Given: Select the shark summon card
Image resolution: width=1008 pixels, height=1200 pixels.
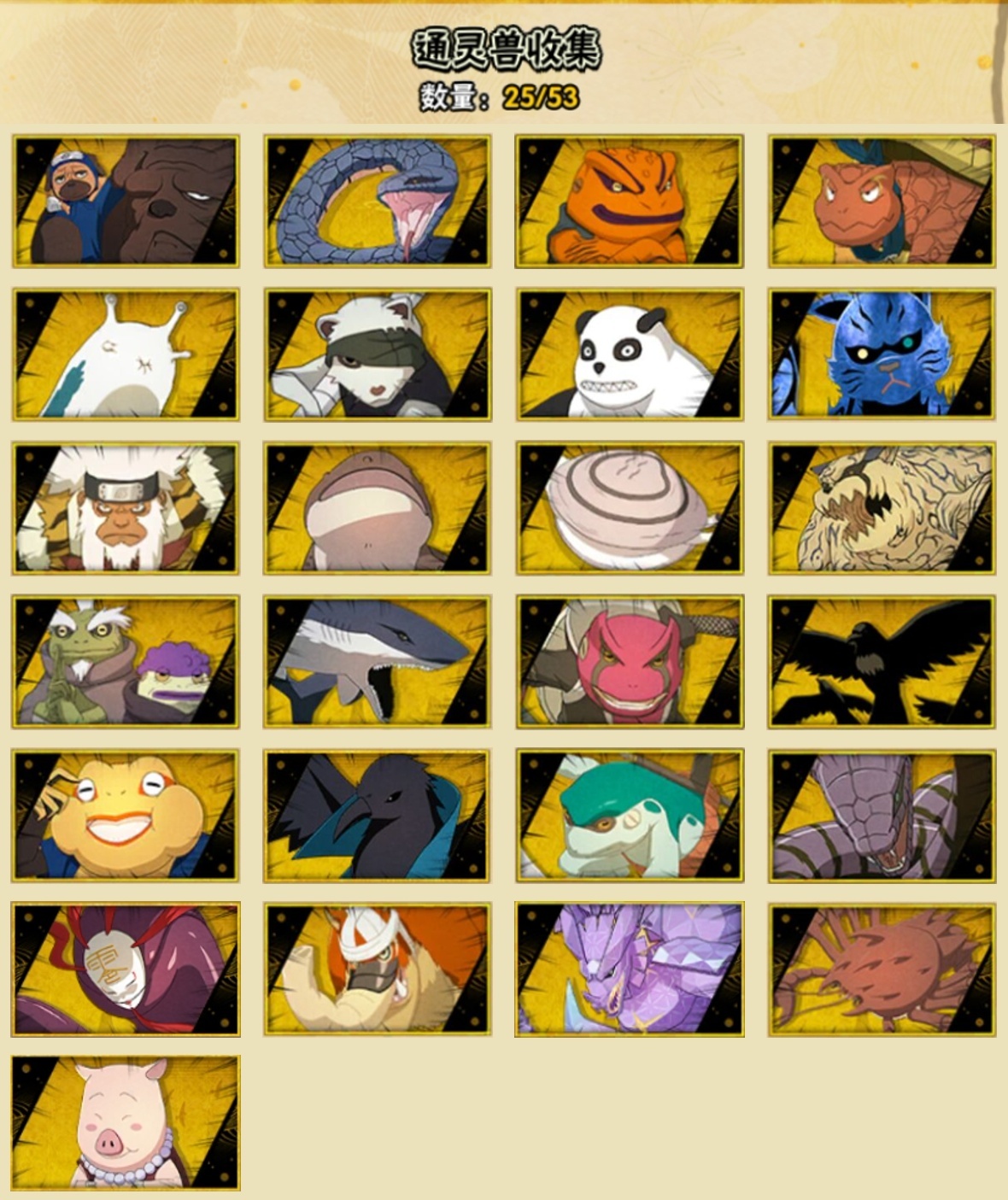Looking at the screenshot, I should [378, 662].
